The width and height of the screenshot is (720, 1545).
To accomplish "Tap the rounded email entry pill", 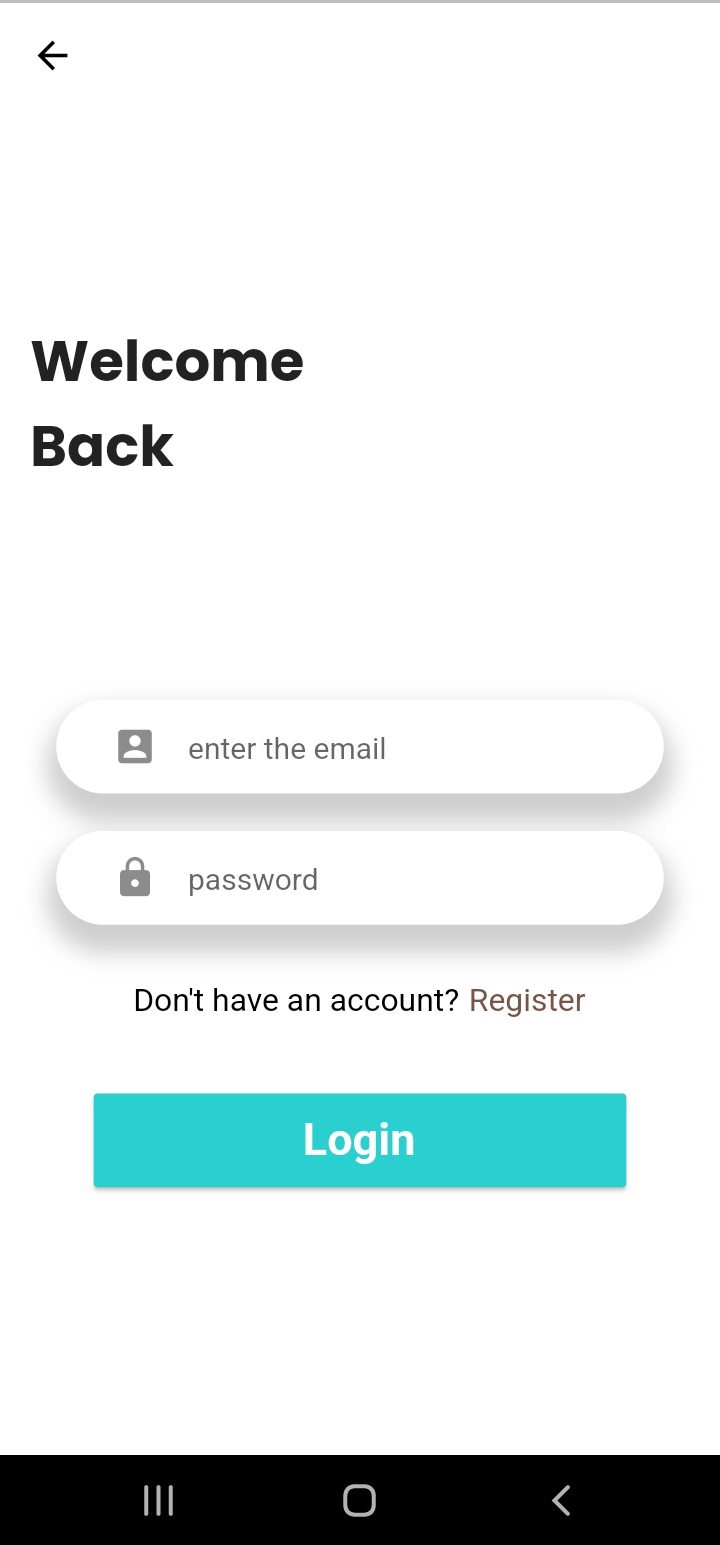I will (360, 746).
